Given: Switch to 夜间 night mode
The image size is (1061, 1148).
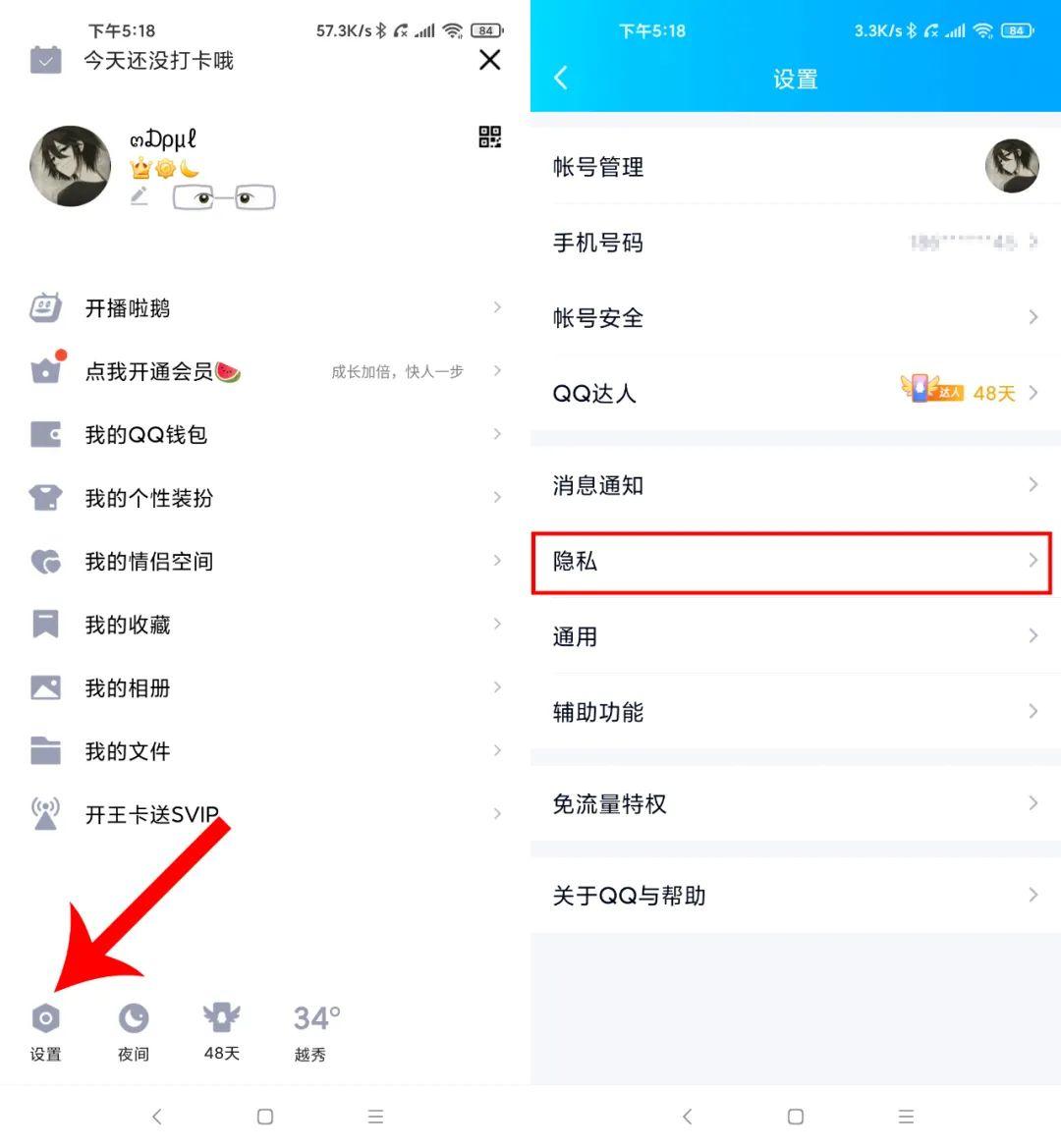Looking at the screenshot, I should 134,1029.
